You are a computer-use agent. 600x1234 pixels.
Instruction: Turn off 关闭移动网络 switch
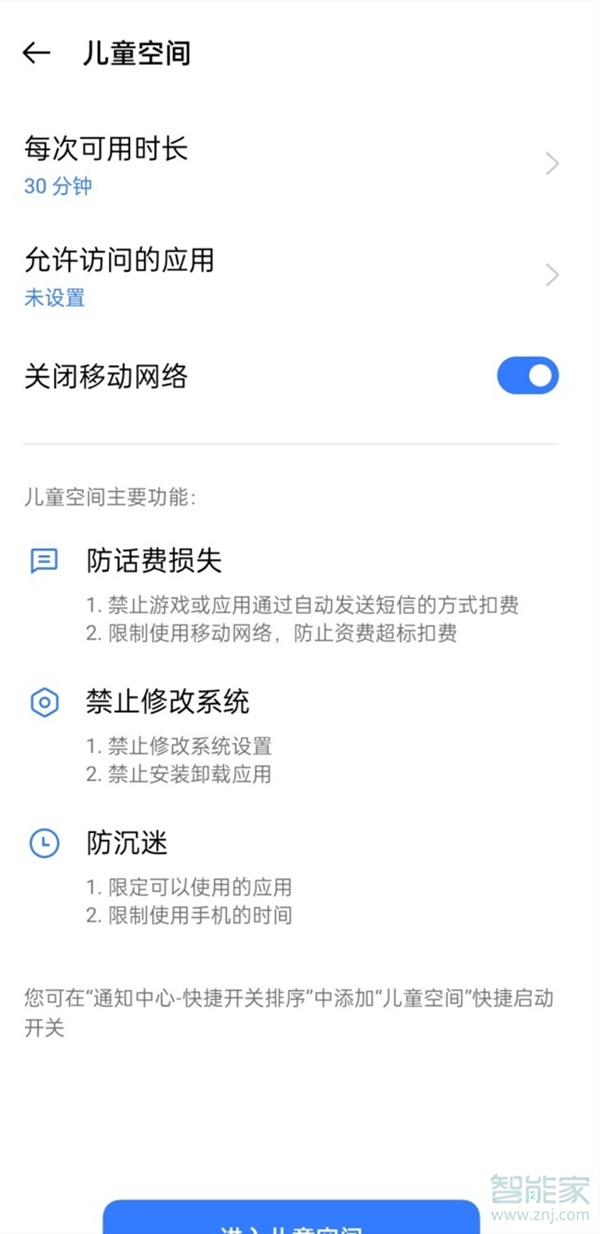click(x=527, y=376)
